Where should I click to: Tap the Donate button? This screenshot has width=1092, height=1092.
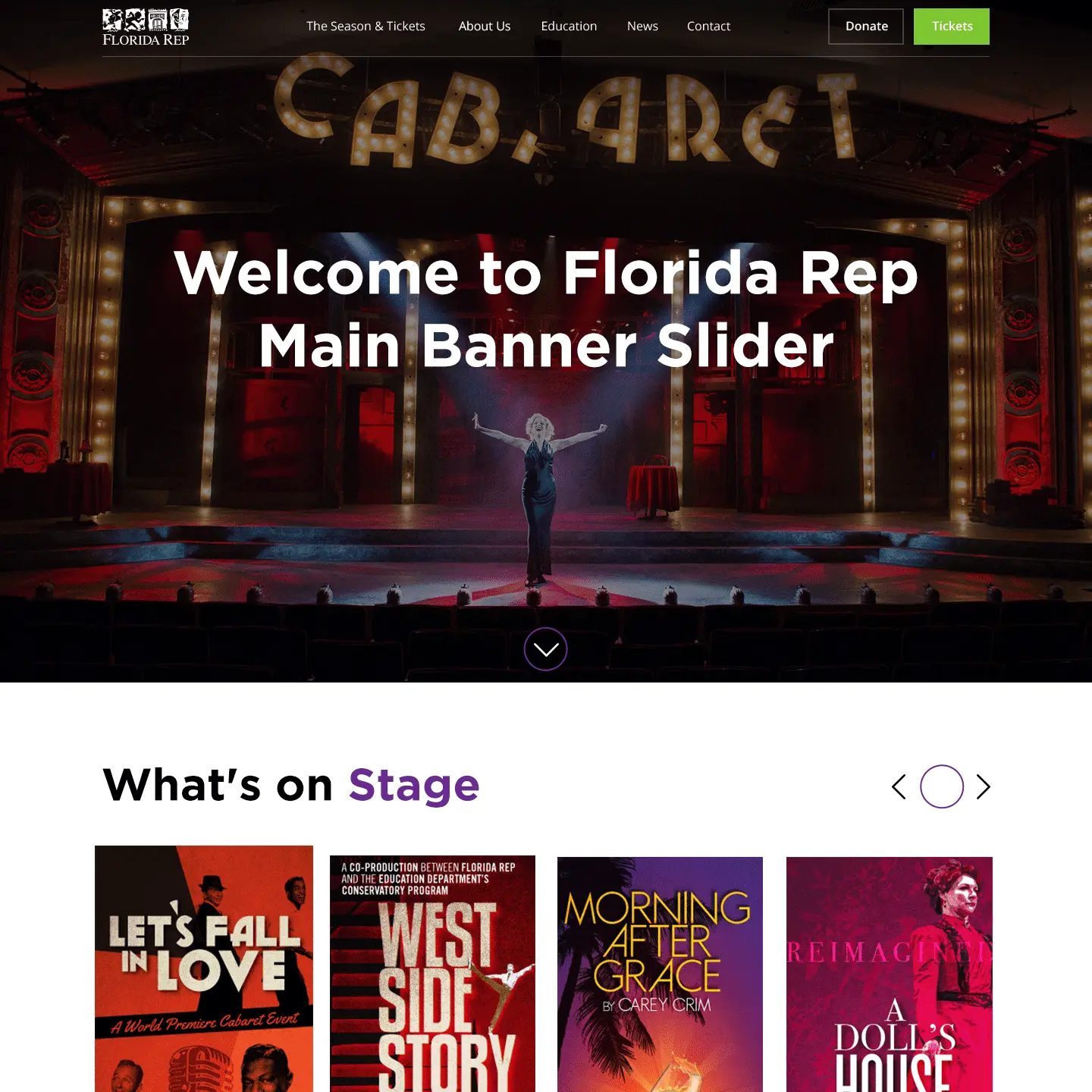click(866, 27)
